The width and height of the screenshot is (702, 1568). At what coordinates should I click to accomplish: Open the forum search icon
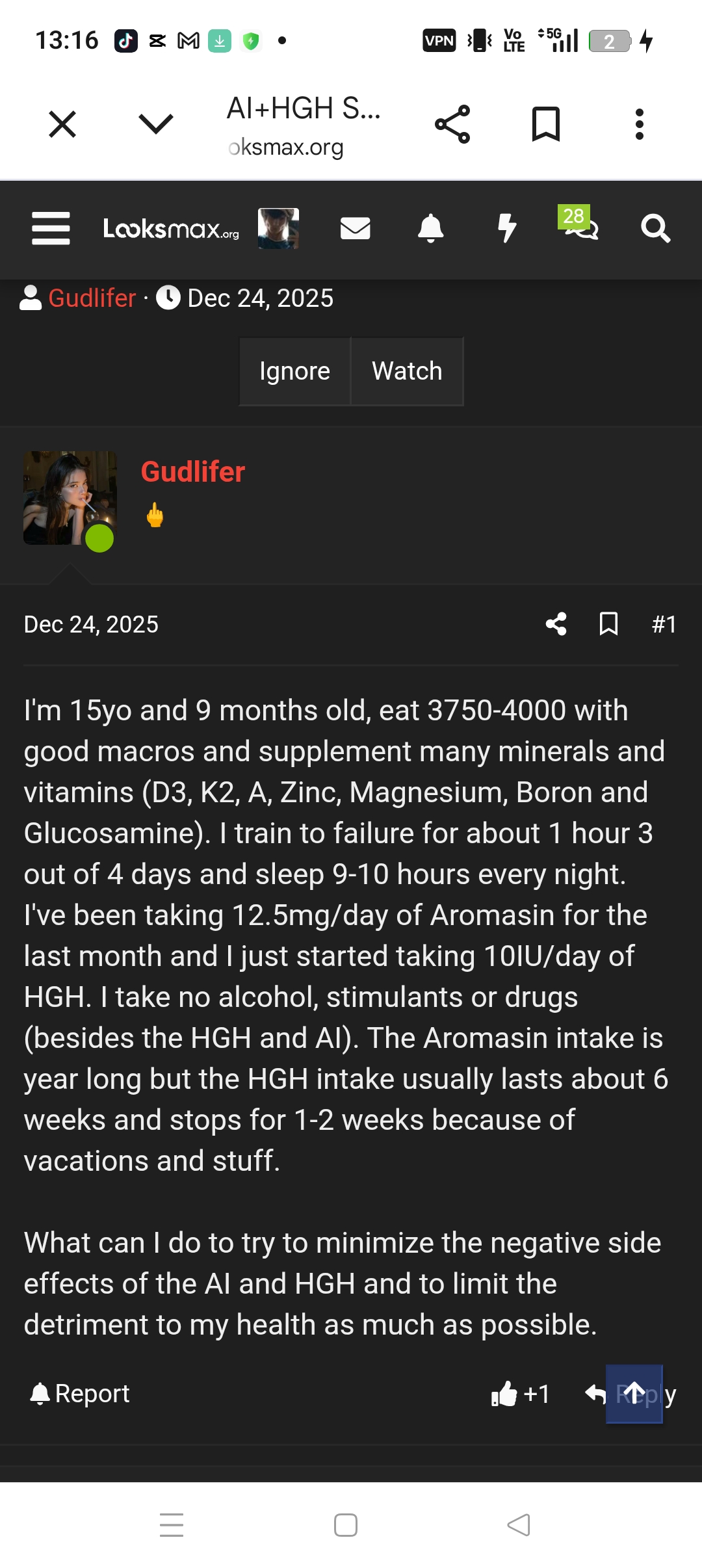pos(655,228)
